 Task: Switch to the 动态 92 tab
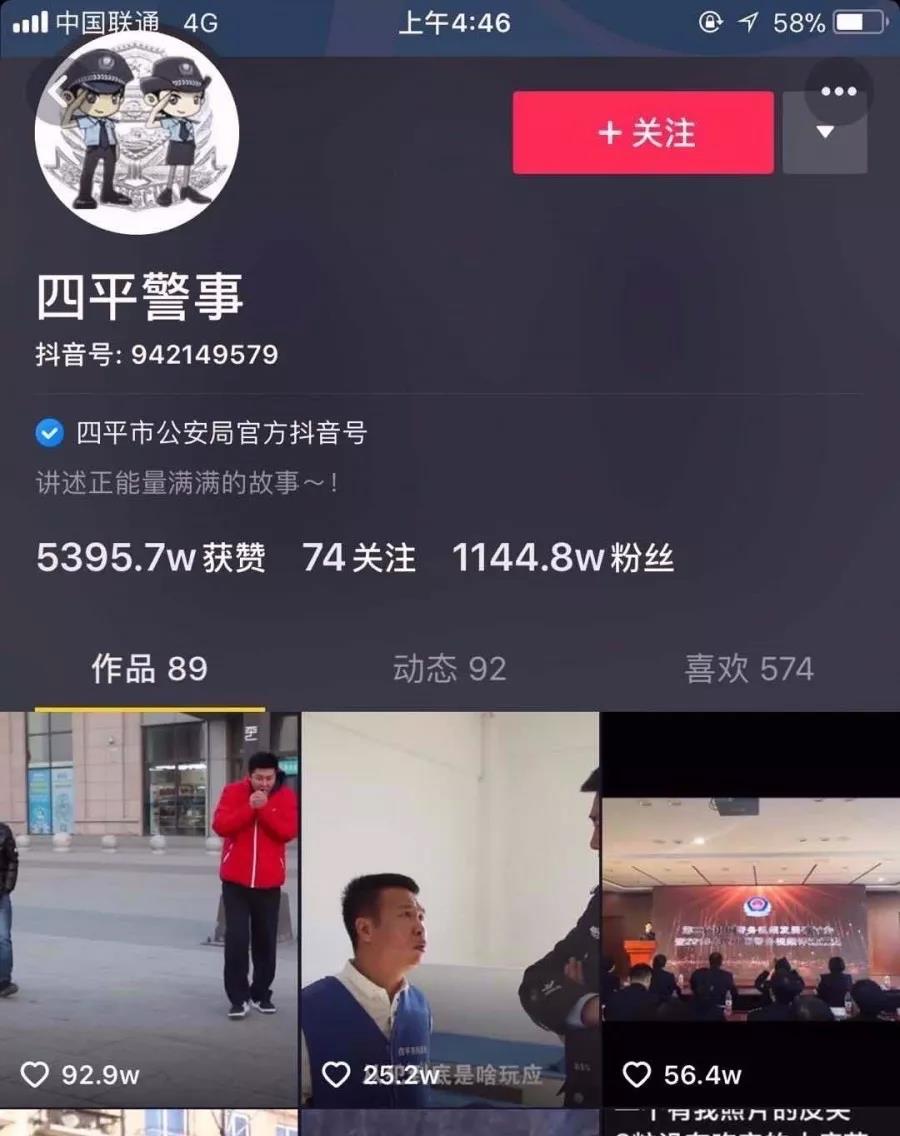[x=449, y=669]
